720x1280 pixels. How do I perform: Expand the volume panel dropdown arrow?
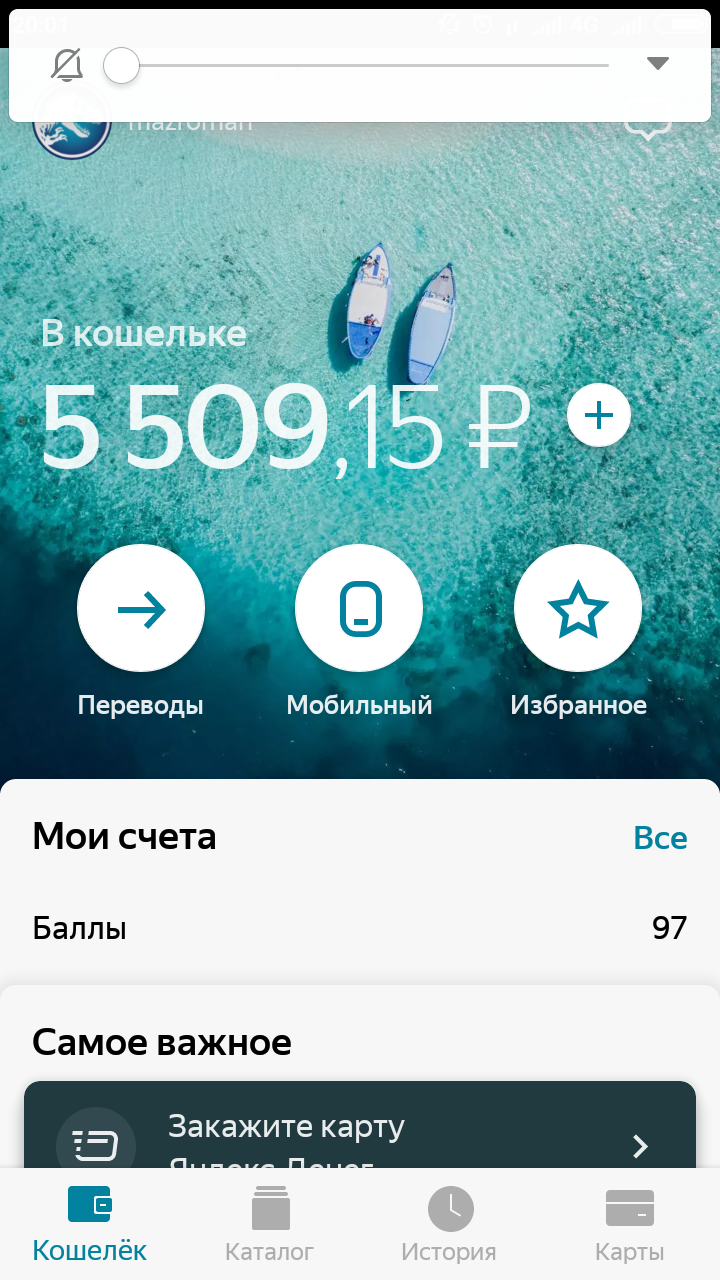[657, 64]
